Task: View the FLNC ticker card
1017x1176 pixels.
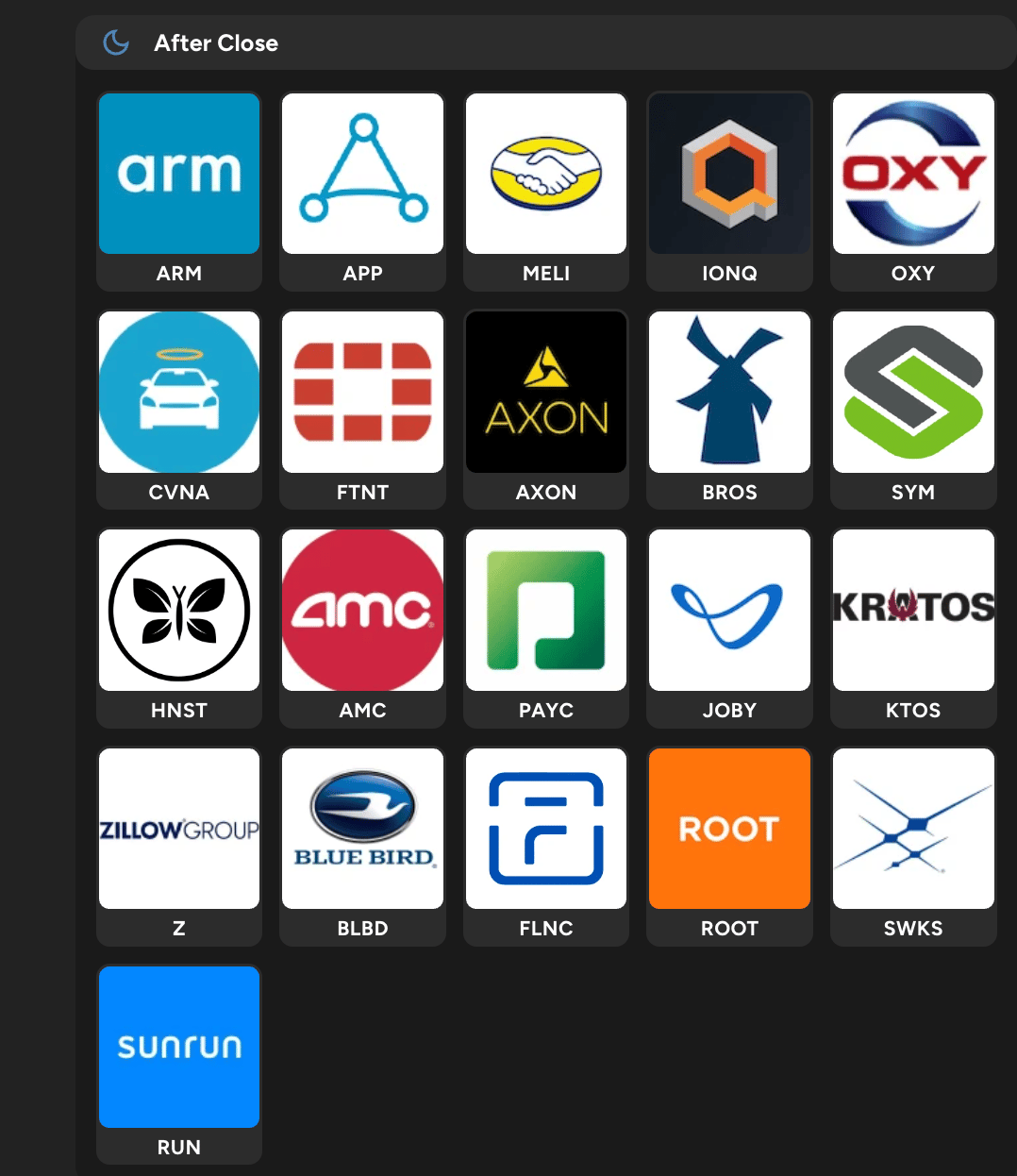Action: (x=546, y=830)
